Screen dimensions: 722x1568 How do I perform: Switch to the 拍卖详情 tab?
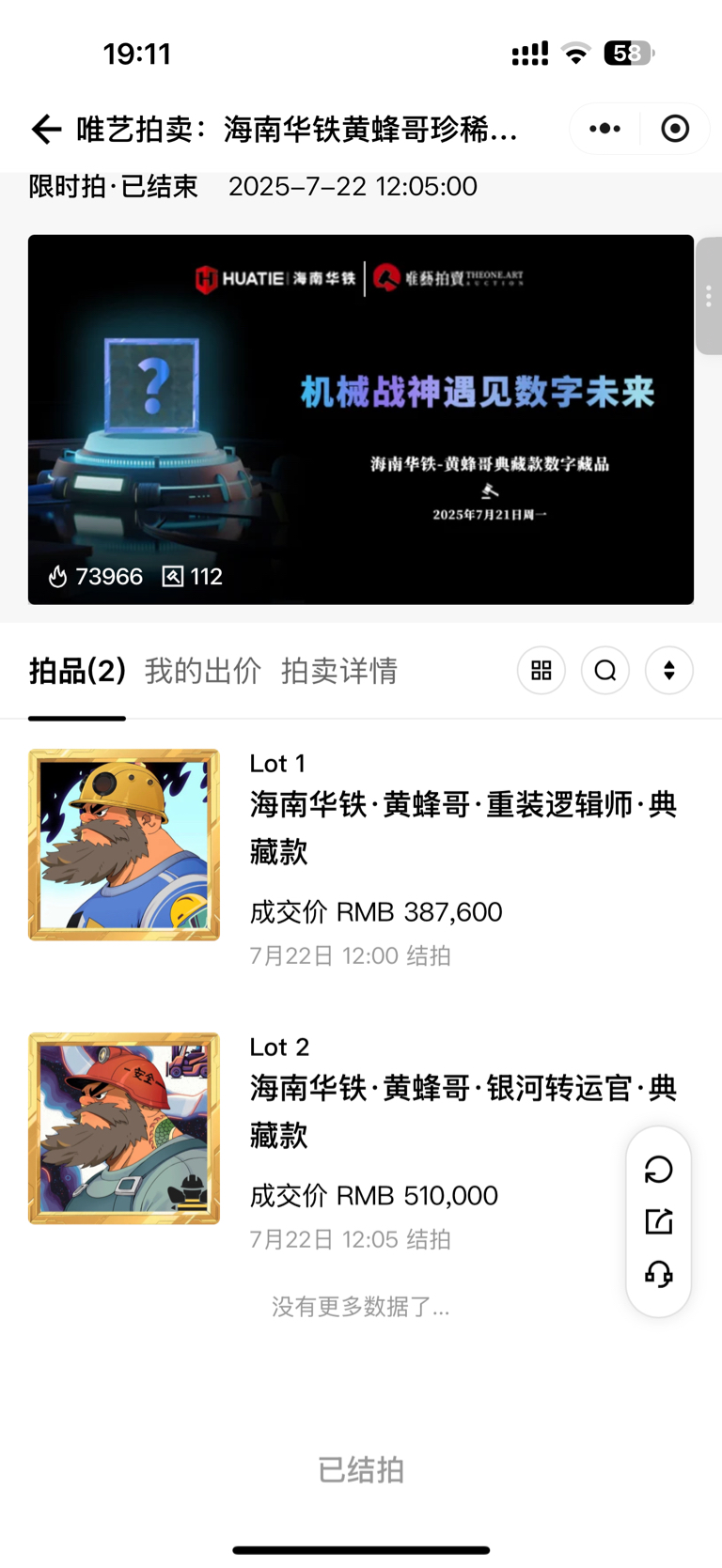(338, 671)
